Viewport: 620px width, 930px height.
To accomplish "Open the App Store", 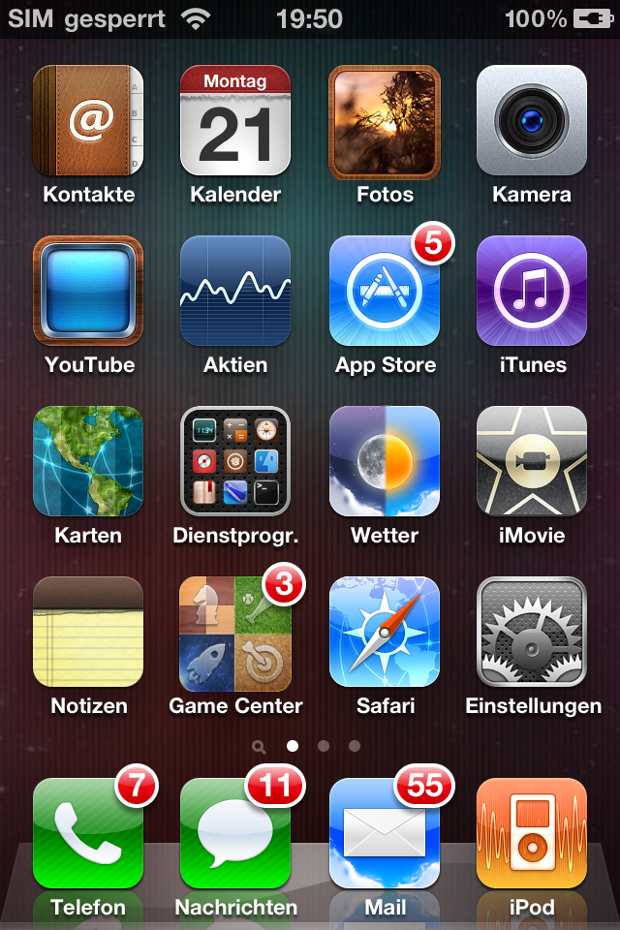I will click(x=384, y=291).
